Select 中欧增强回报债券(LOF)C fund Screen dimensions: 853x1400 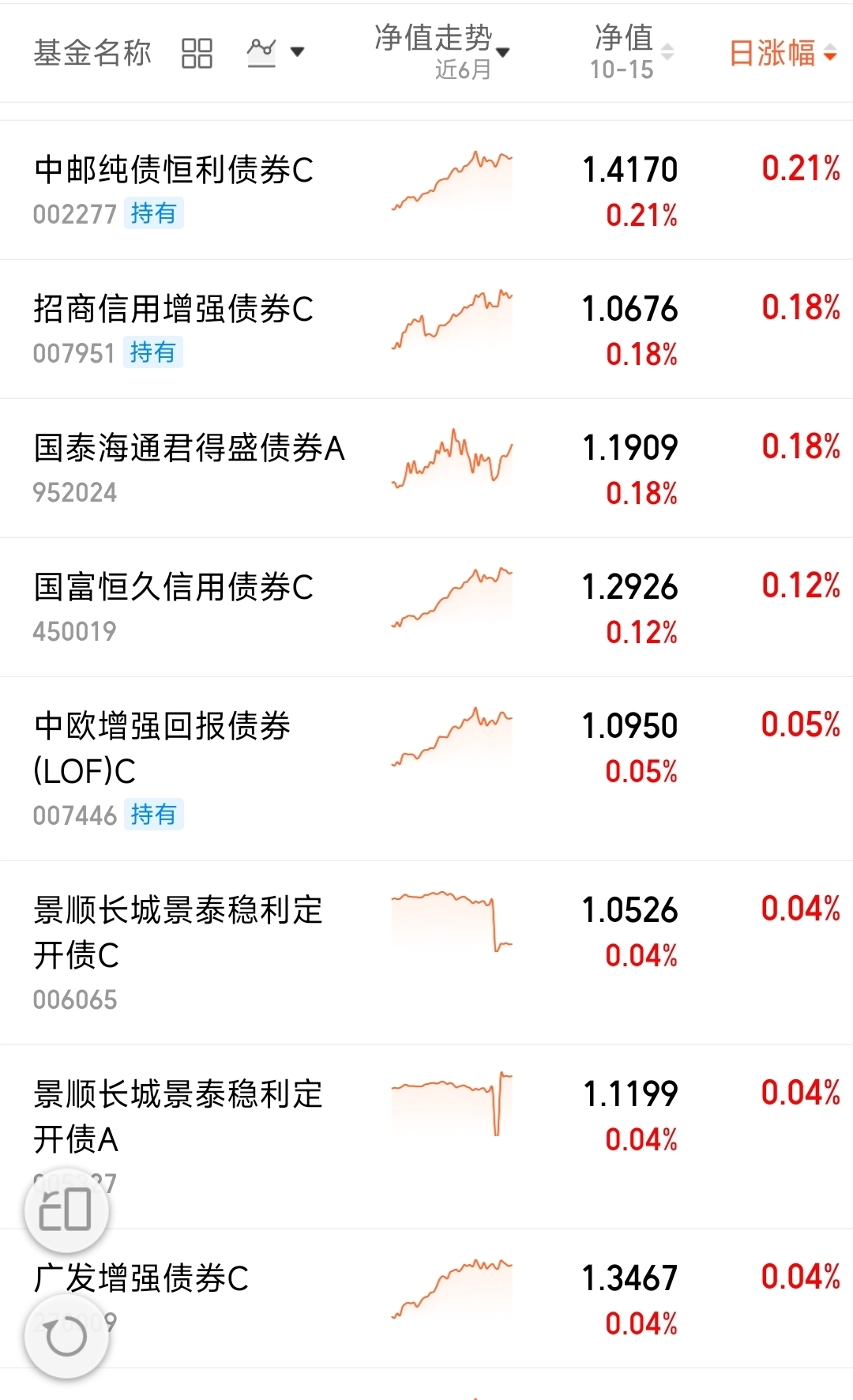coord(163,747)
